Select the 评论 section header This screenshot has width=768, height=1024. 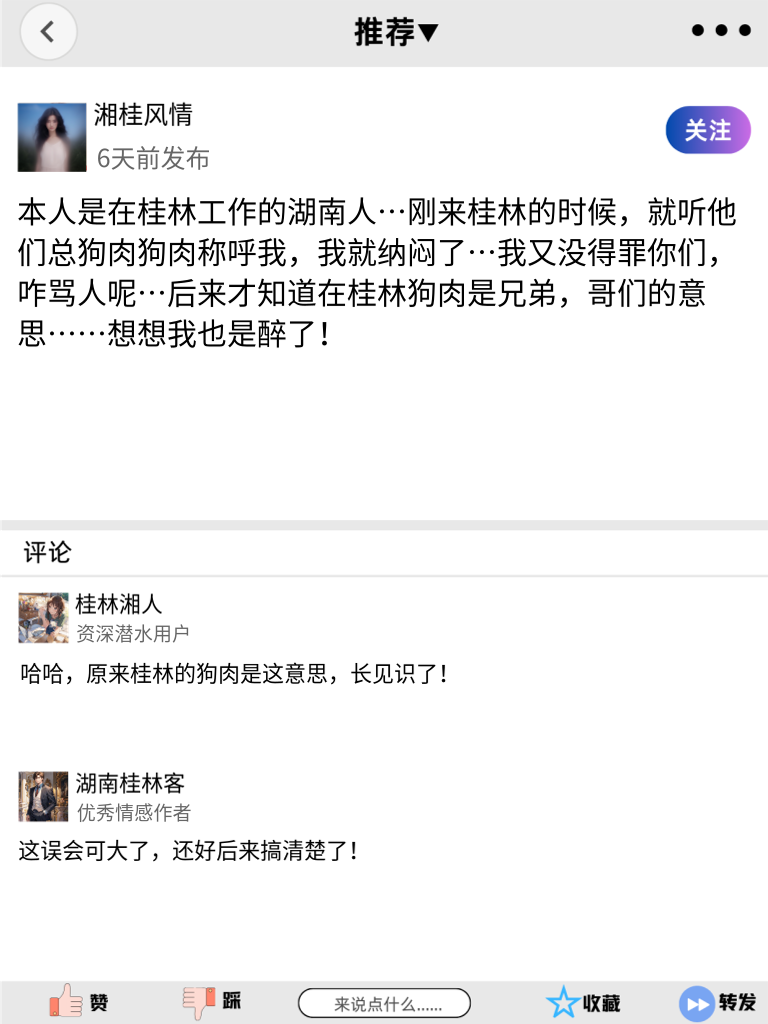[37, 549]
